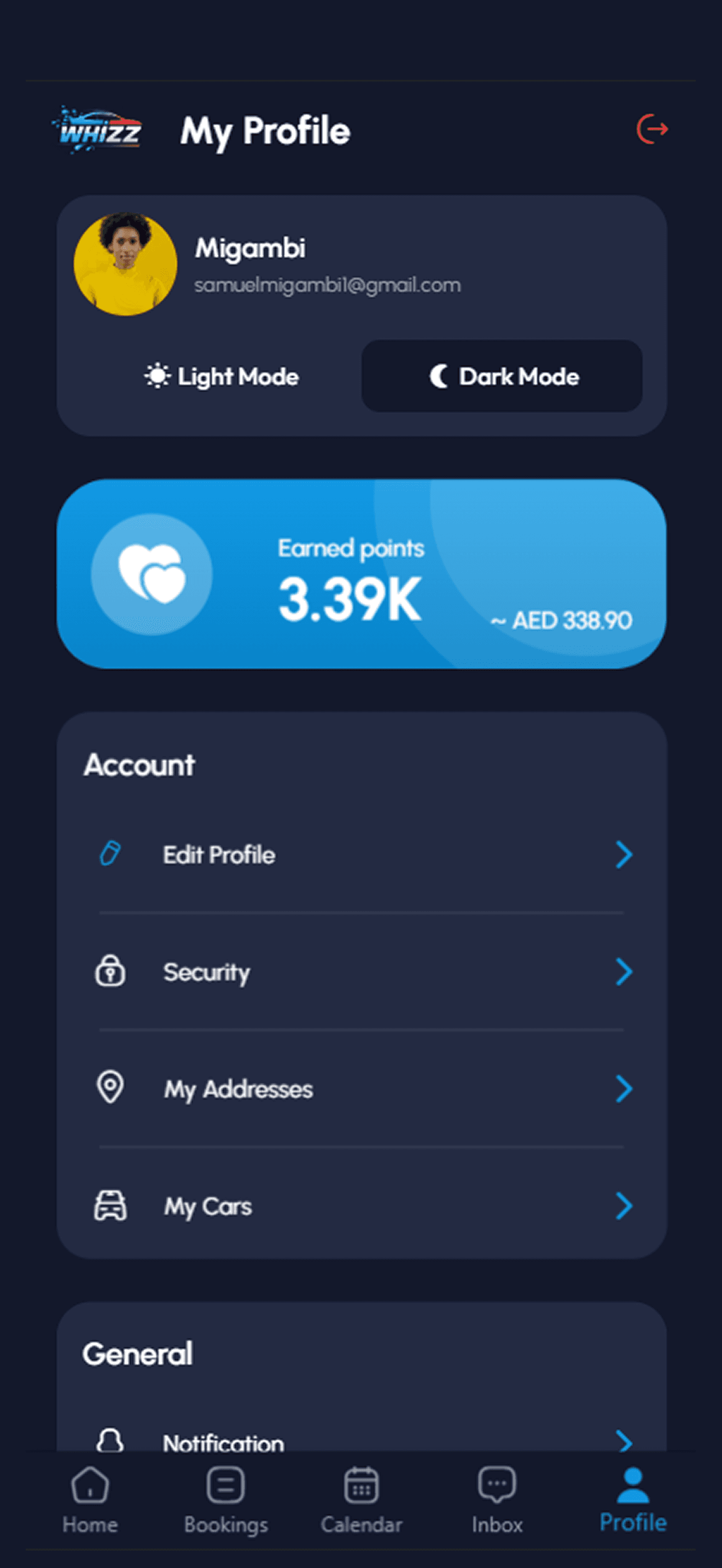Go to the Home tab
The image size is (722, 1568).
click(90, 1500)
